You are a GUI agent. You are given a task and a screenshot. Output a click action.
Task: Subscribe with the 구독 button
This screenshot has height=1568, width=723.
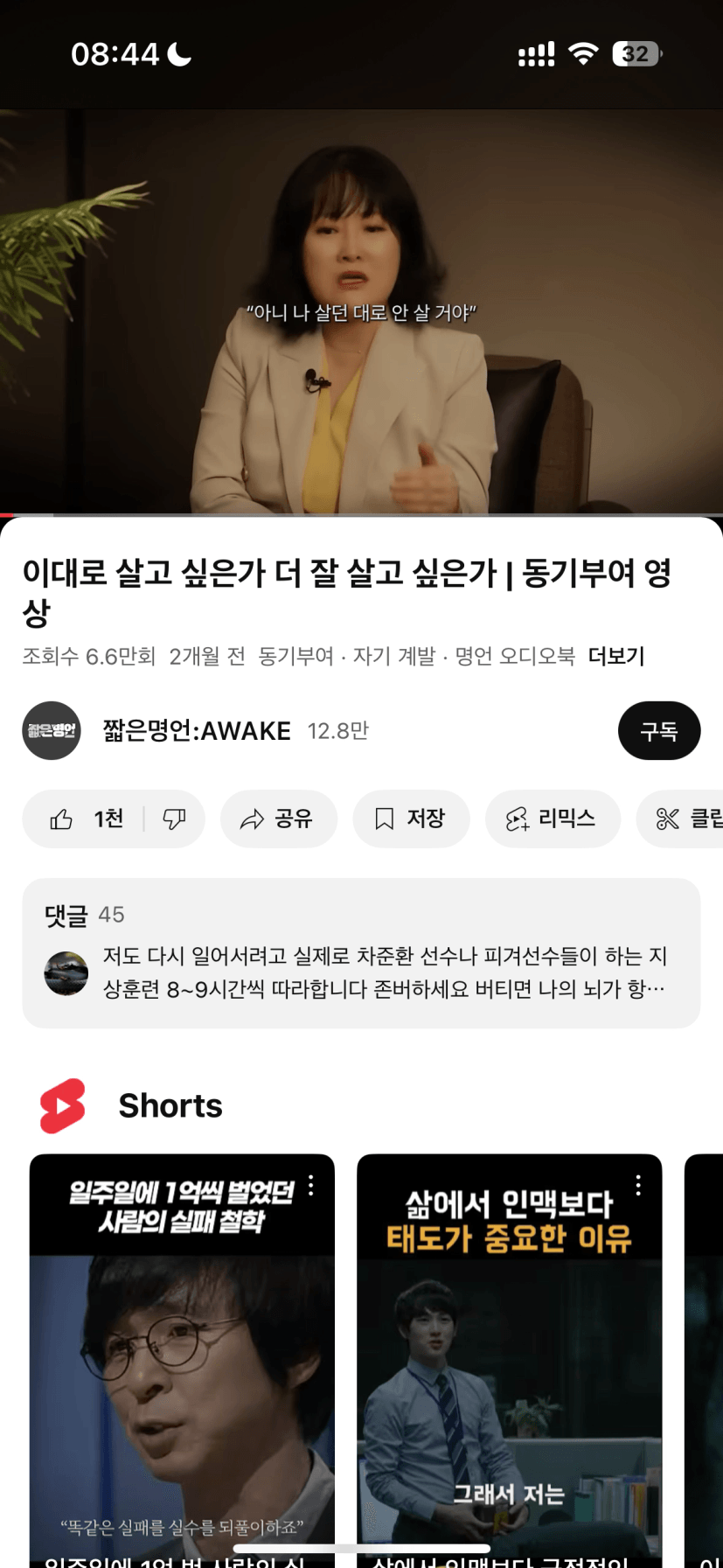point(659,731)
